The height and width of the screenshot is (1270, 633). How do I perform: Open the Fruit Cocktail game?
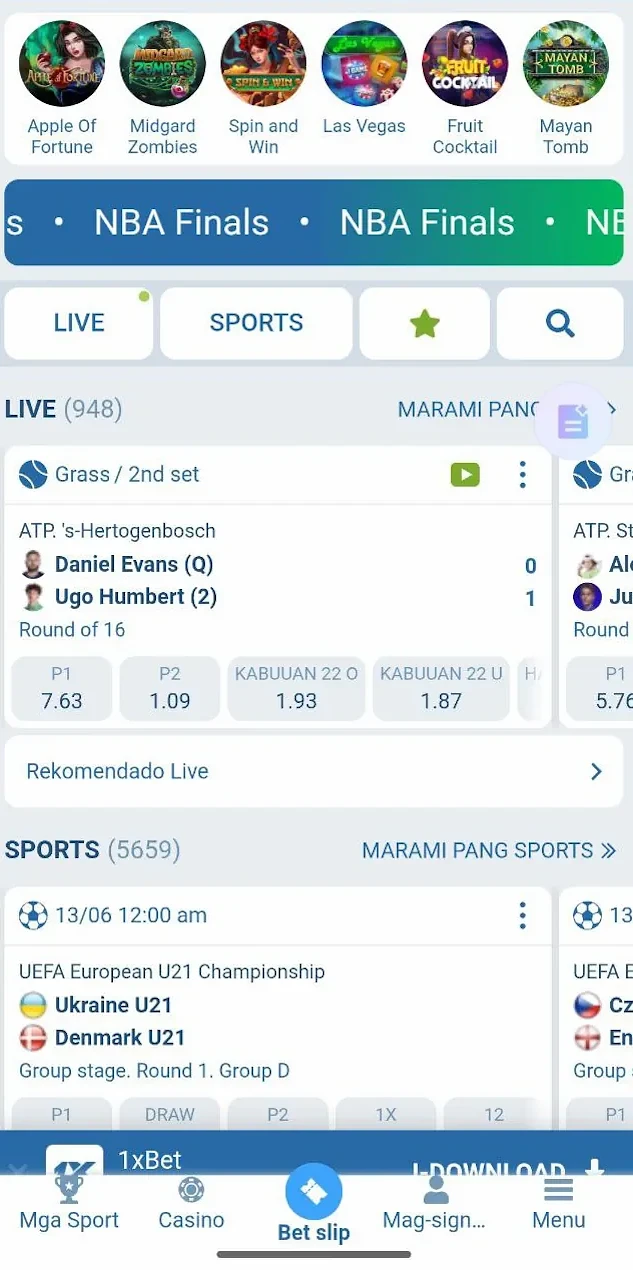pos(465,64)
